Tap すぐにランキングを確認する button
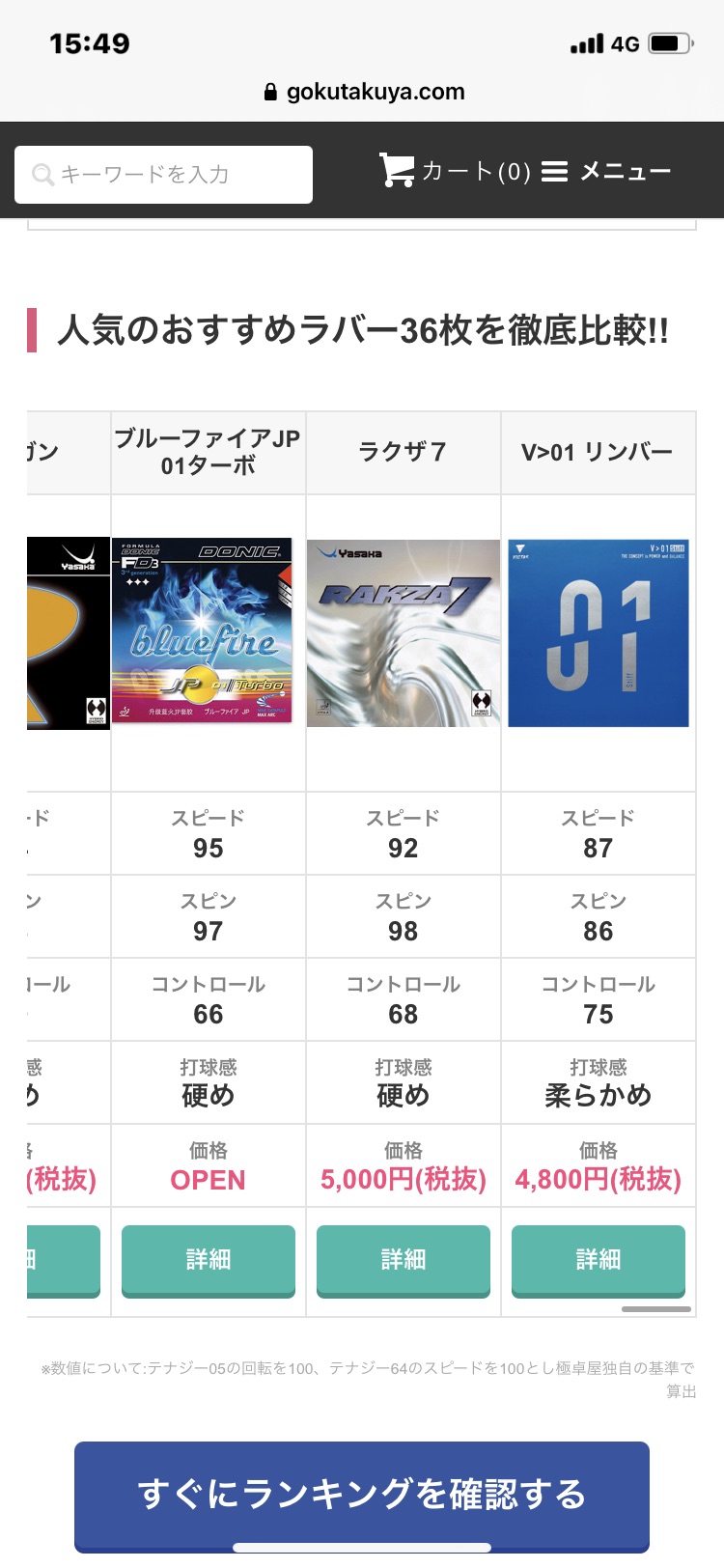The image size is (724, 1568). coord(362,1495)
